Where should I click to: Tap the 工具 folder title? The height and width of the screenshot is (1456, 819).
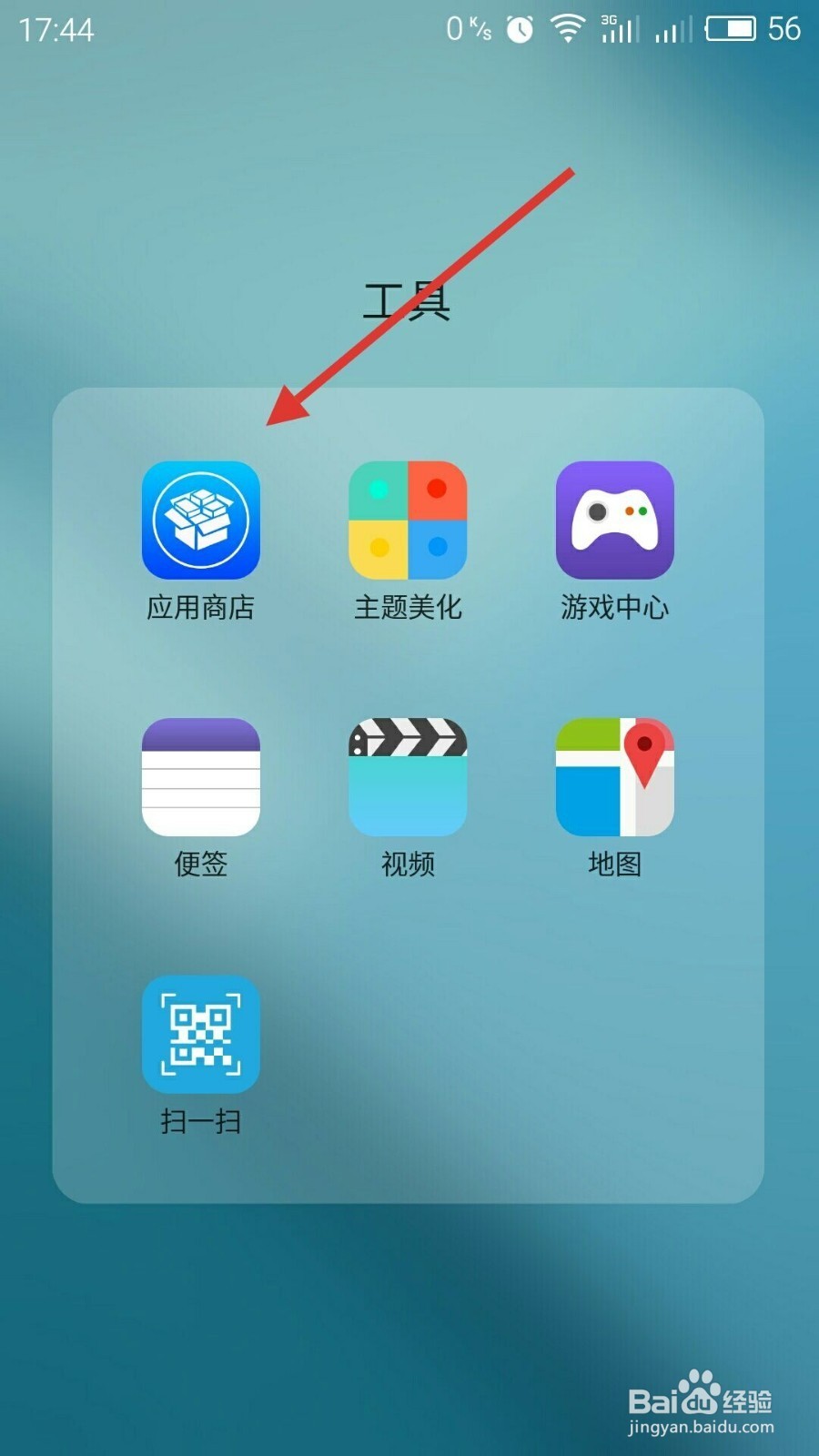pos(407,301)
